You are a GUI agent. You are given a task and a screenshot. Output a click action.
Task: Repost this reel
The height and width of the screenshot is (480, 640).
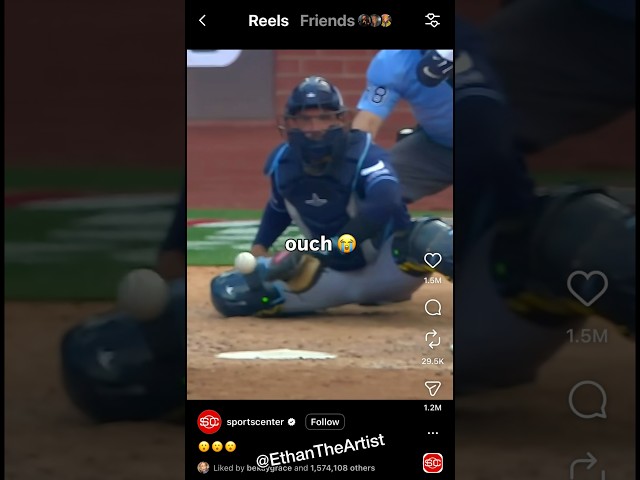(432, 340)
